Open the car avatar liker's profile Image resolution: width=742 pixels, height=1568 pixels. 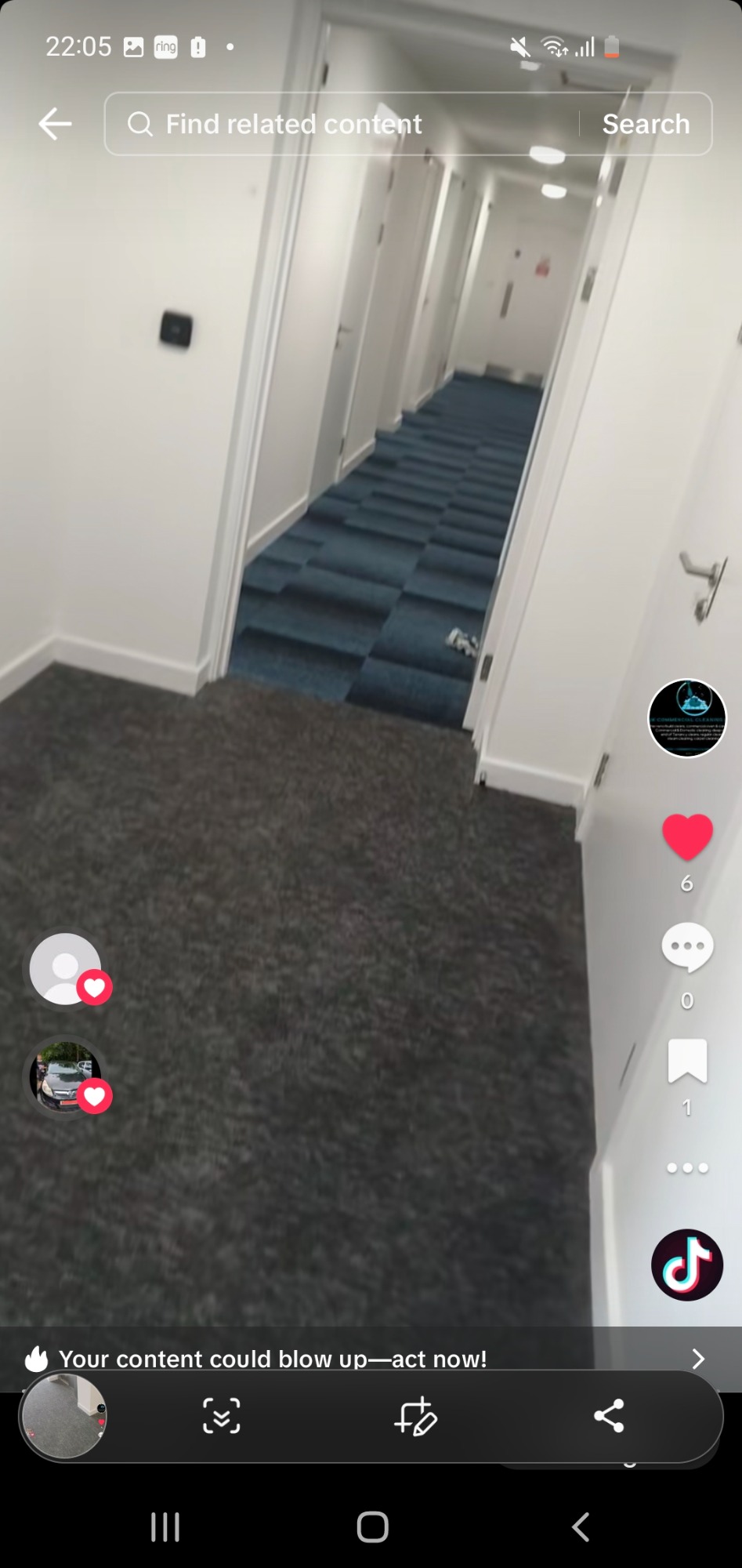click(66, 1077)
